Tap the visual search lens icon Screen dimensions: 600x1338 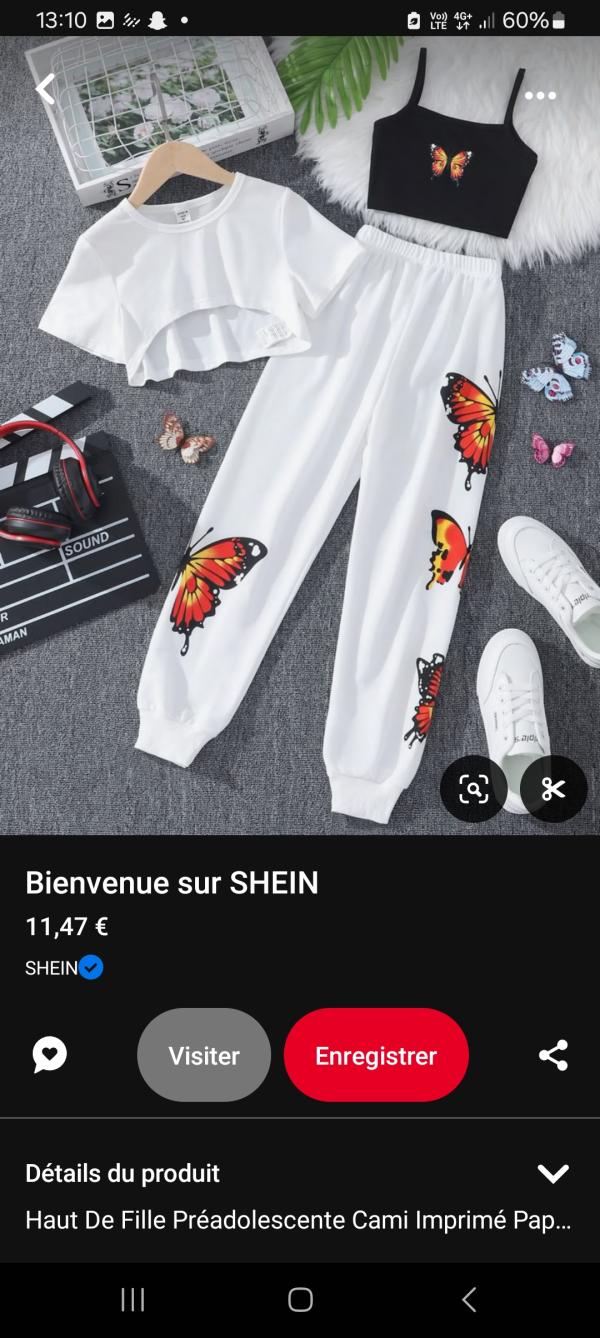click(473, 789)
